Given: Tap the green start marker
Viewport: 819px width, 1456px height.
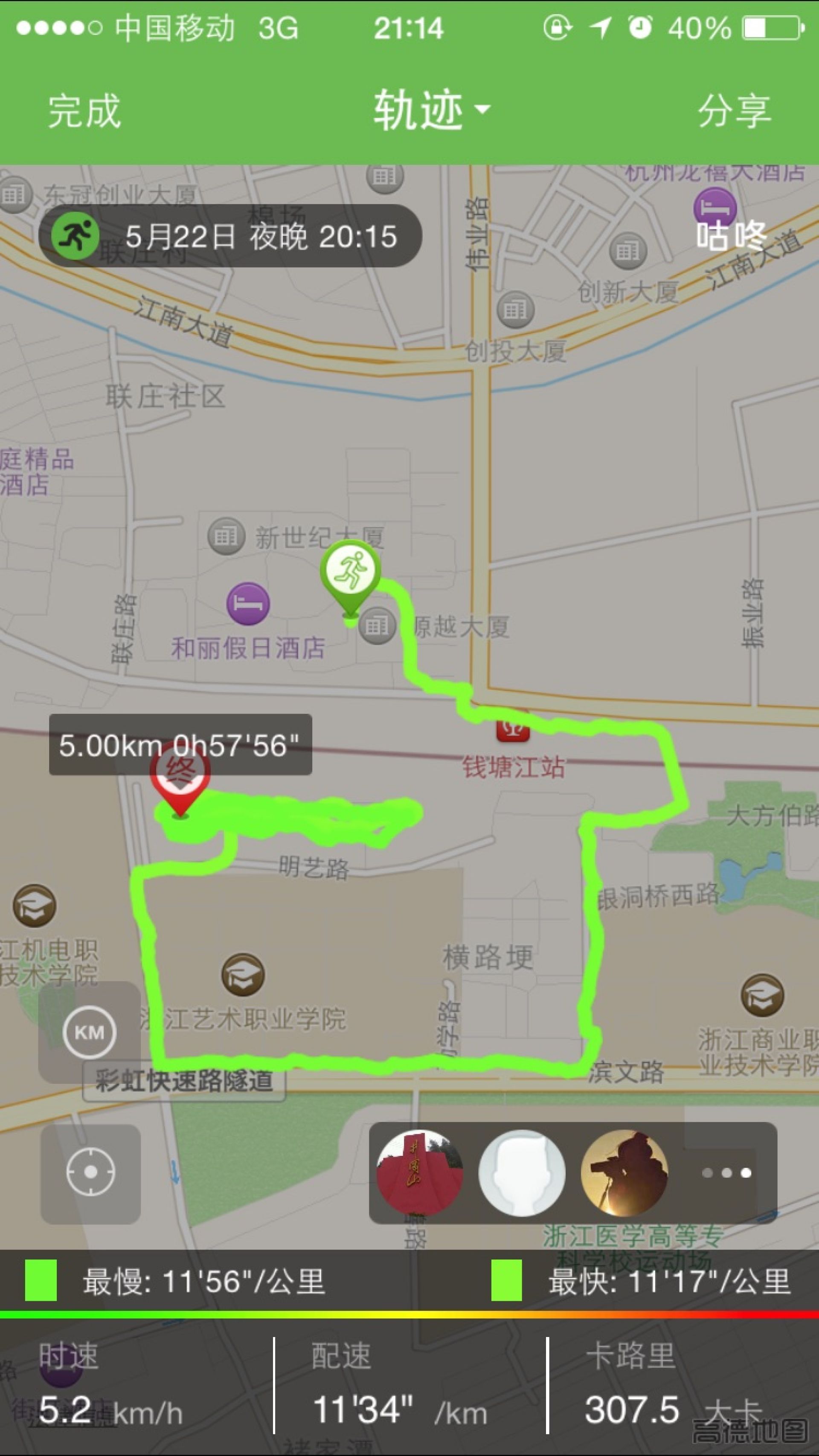Looking at the screenshot, I should (x=350, y=574).
